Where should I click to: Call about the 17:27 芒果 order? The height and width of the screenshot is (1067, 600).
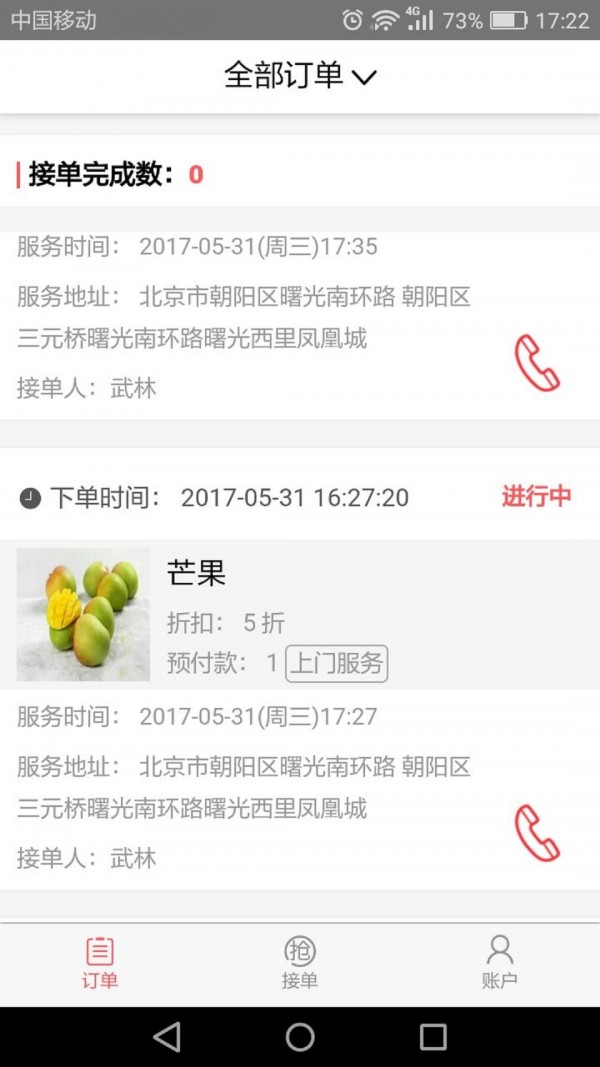(536, 834)
